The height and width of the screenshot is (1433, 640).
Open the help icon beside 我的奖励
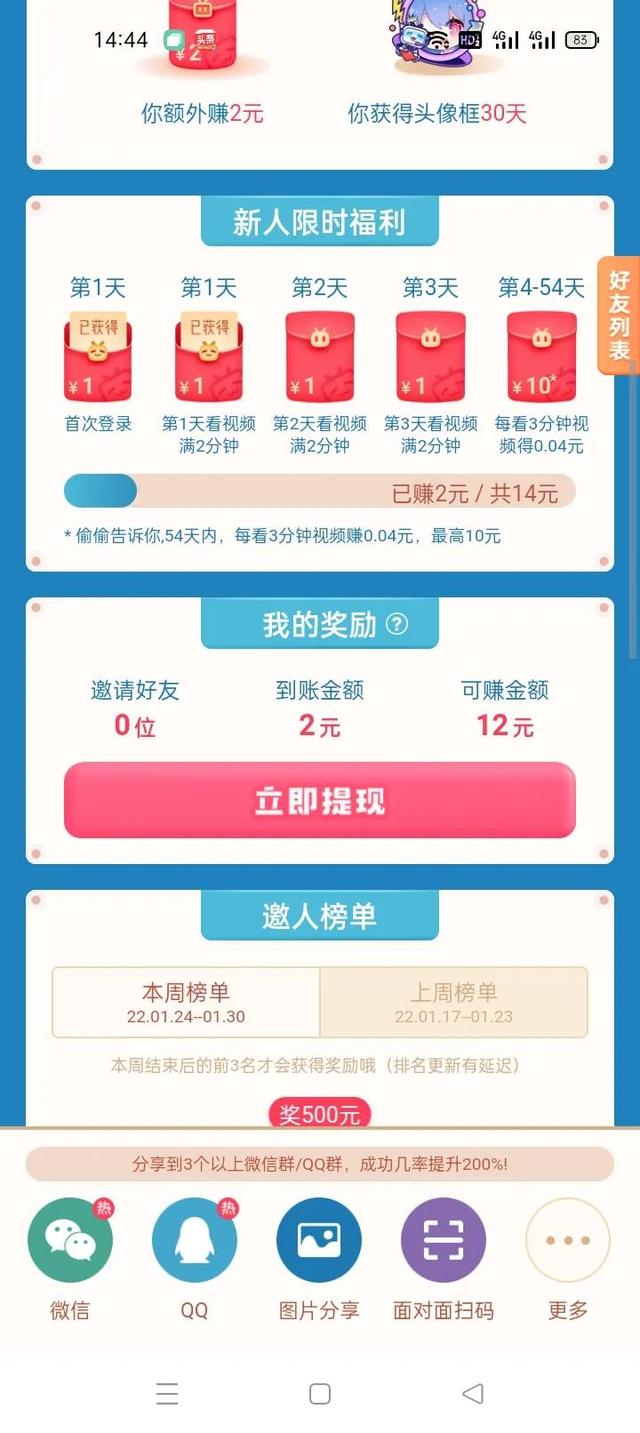pyautogui.click(x=397, y=624)
